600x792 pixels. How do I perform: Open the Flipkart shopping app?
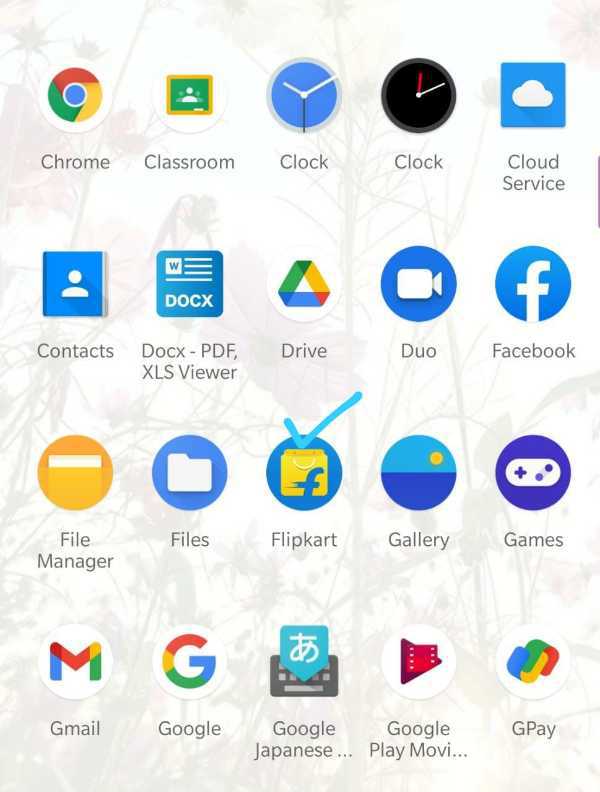tap(304, 473)
